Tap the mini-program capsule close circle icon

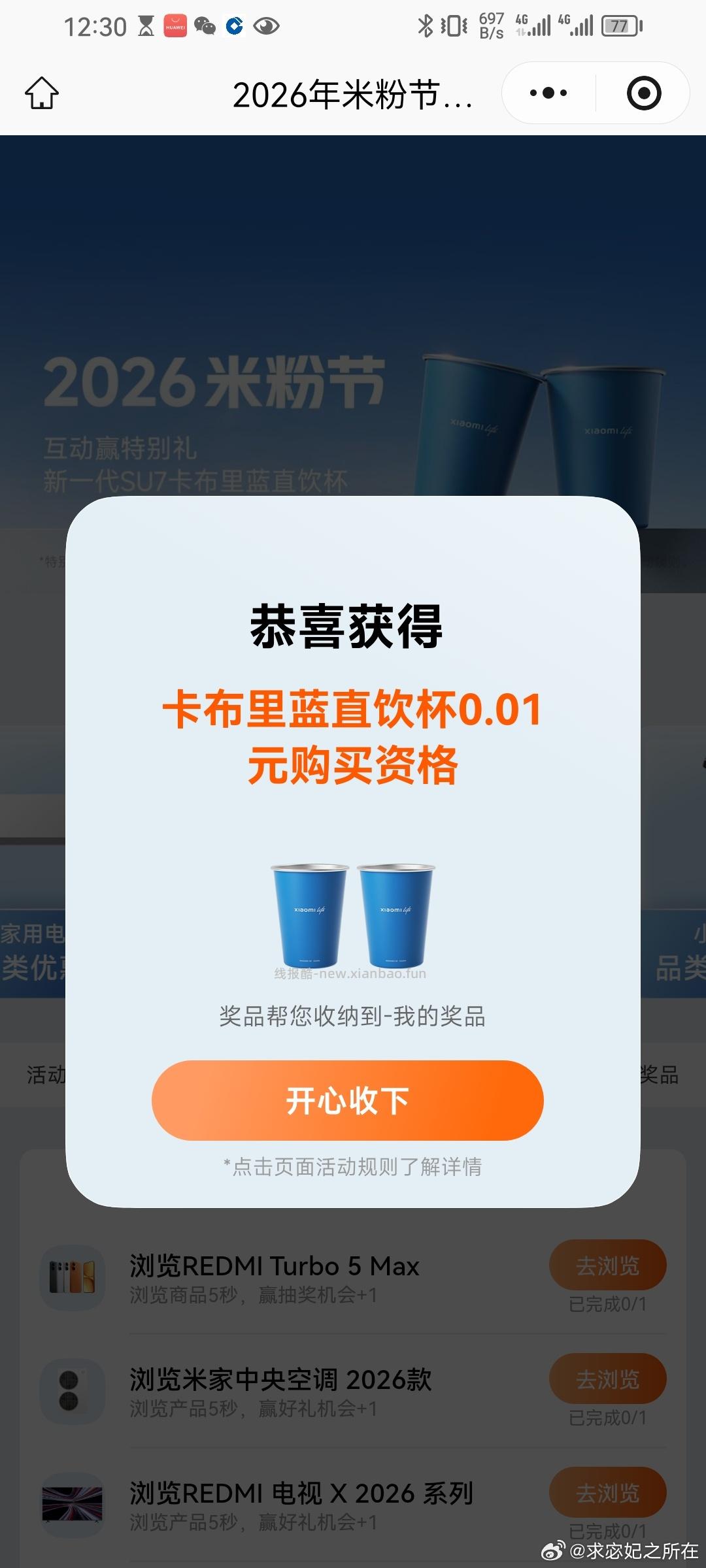pyautogui.click(x=643, y=93)
